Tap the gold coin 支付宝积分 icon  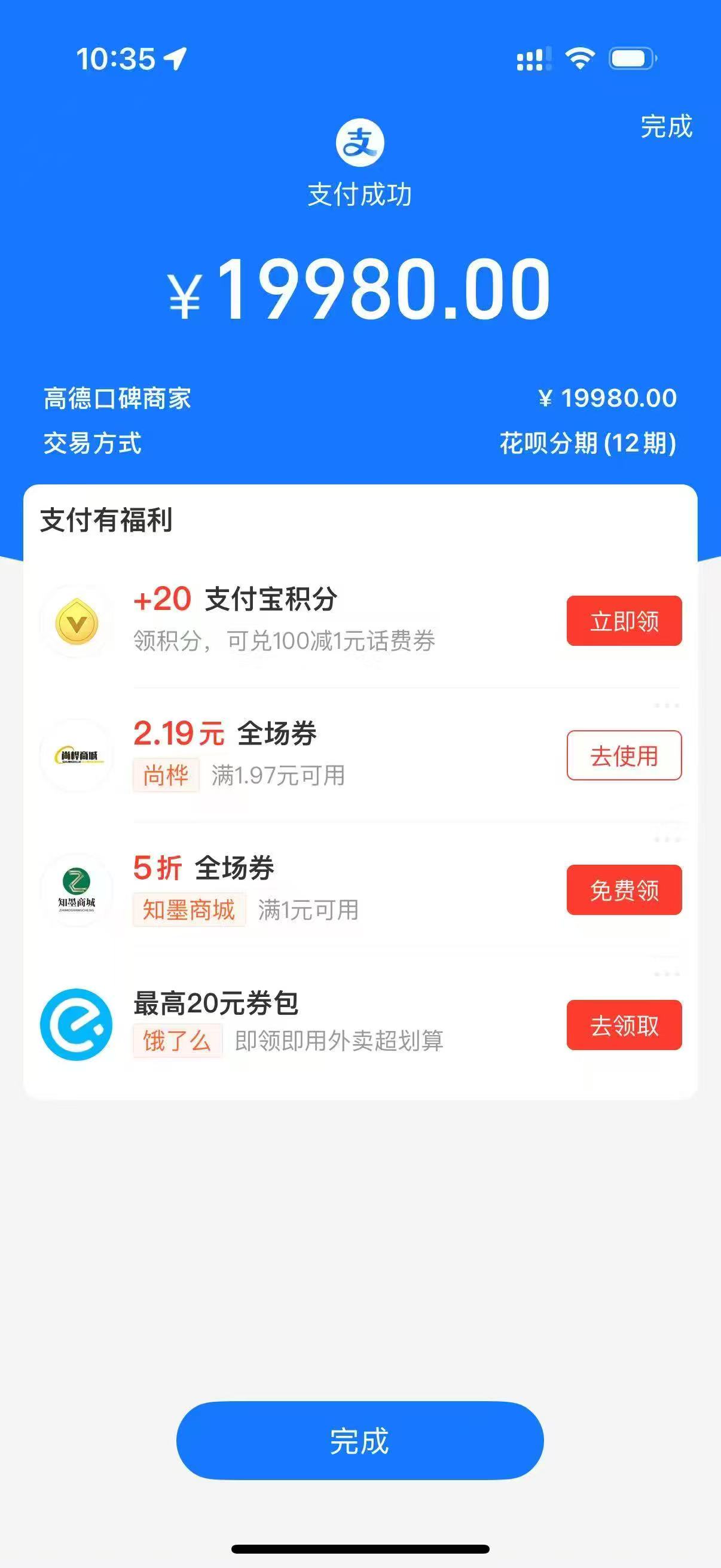coord(77,622)
